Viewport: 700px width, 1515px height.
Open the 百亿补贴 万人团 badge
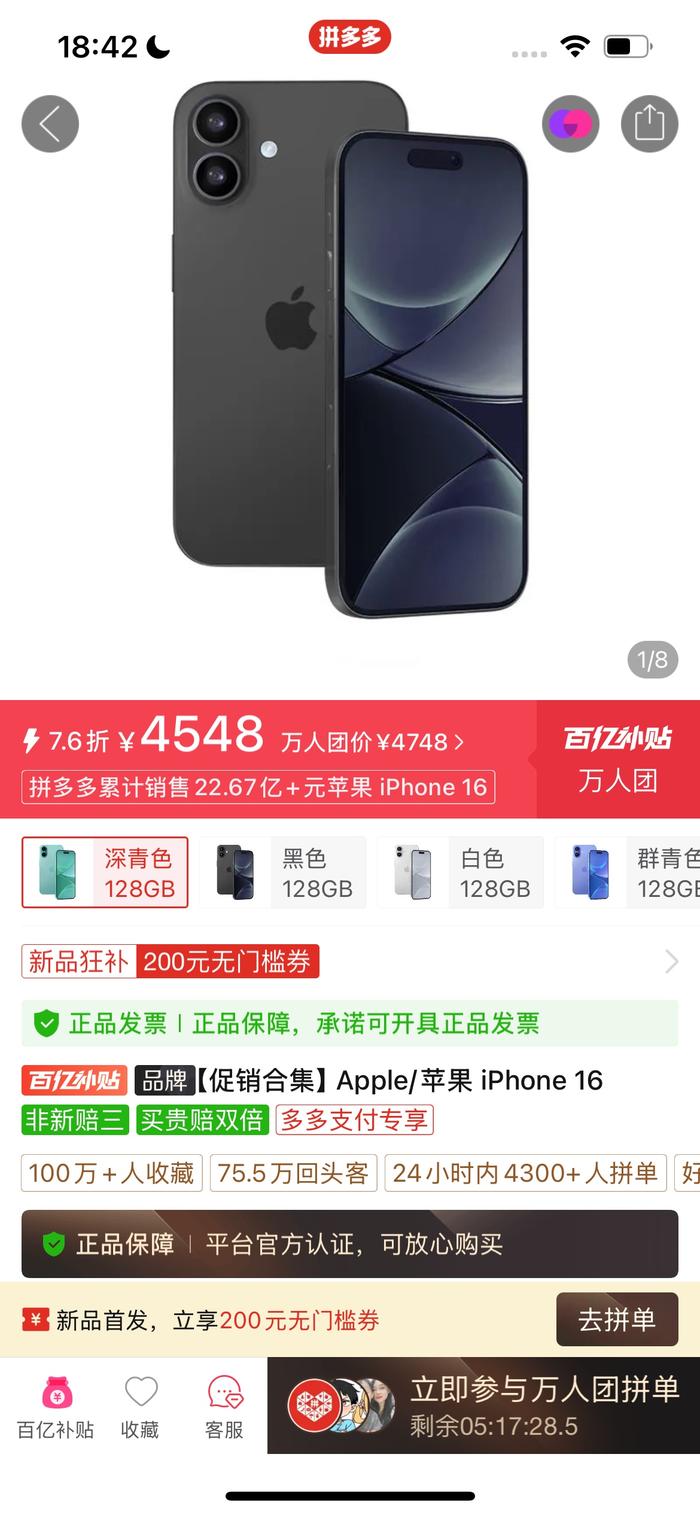(618, 759)
